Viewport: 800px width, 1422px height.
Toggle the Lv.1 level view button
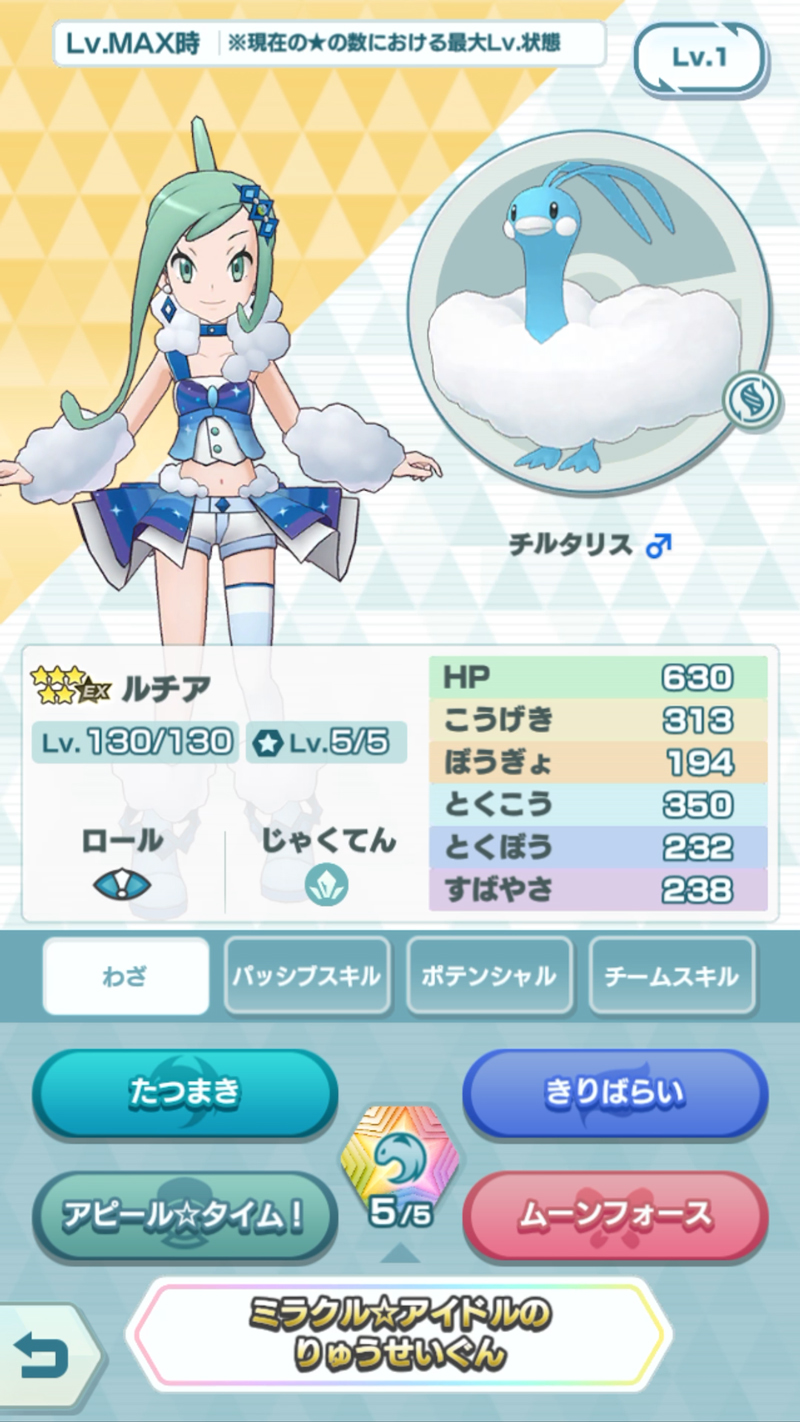[699, 57]
